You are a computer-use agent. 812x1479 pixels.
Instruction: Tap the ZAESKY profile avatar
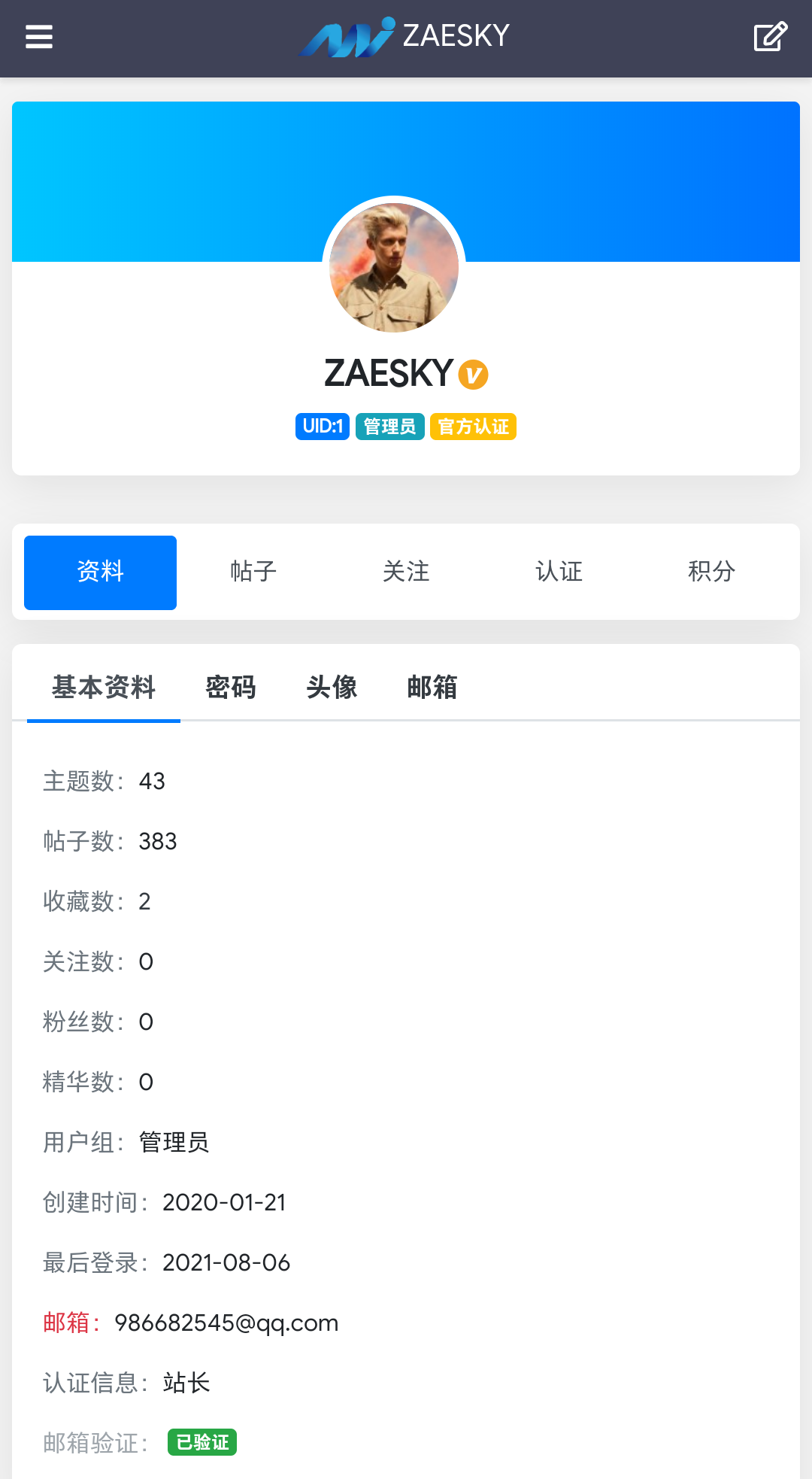tap(394, 268)
